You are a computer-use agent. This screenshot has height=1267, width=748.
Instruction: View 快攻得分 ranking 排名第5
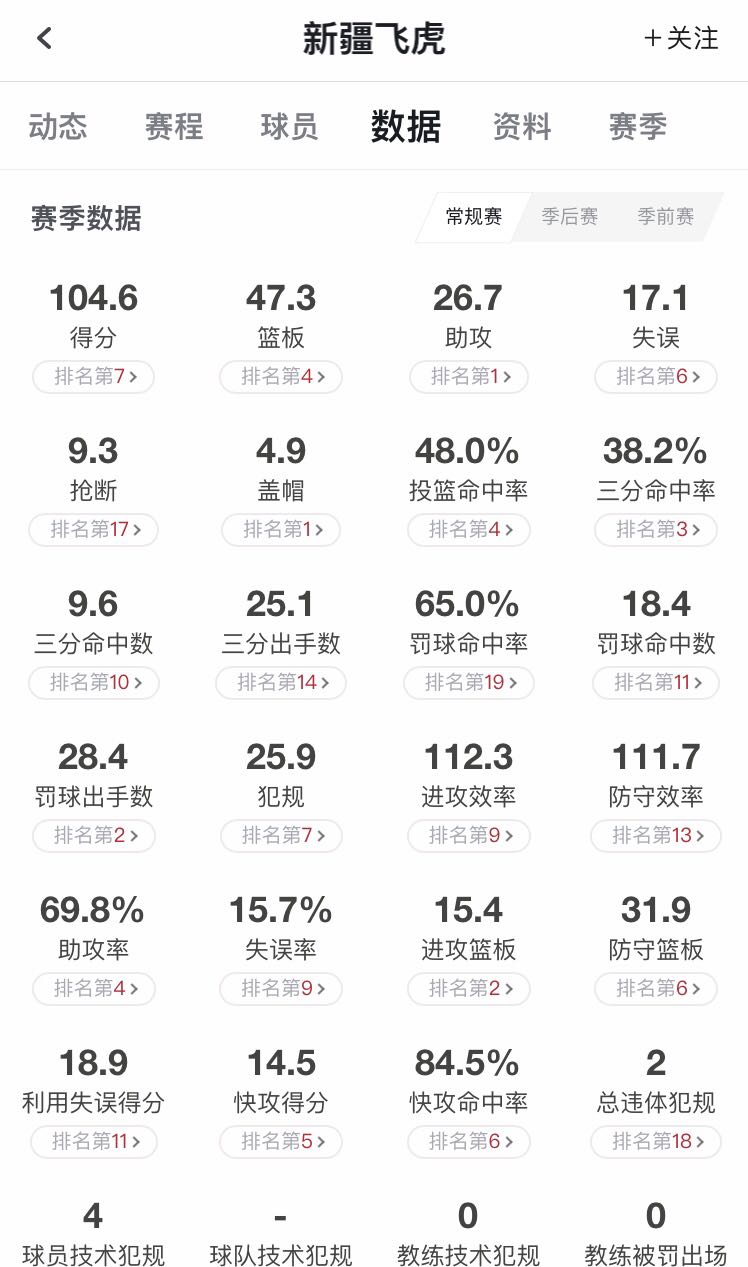pos(281,1142)
